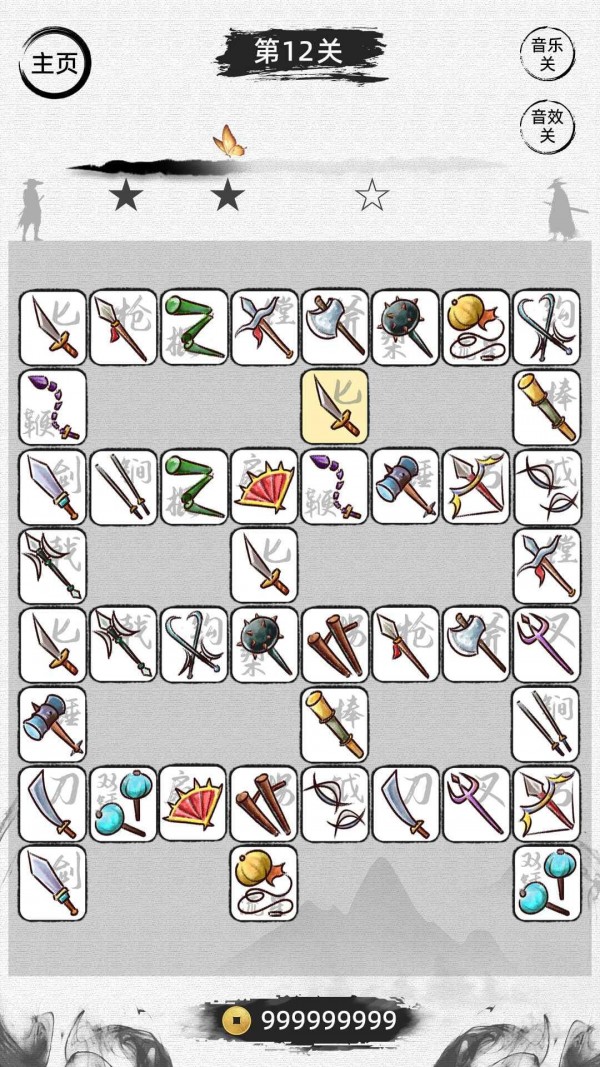Pick the axe tile beside the trident
The image size is (600, 1067).
click(476, 645)
